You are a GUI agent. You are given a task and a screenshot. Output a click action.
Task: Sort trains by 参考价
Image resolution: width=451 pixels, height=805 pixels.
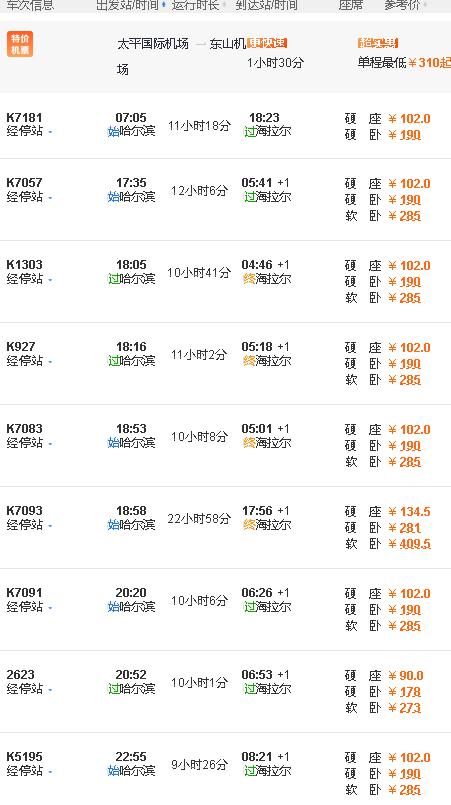coord(405,6)
